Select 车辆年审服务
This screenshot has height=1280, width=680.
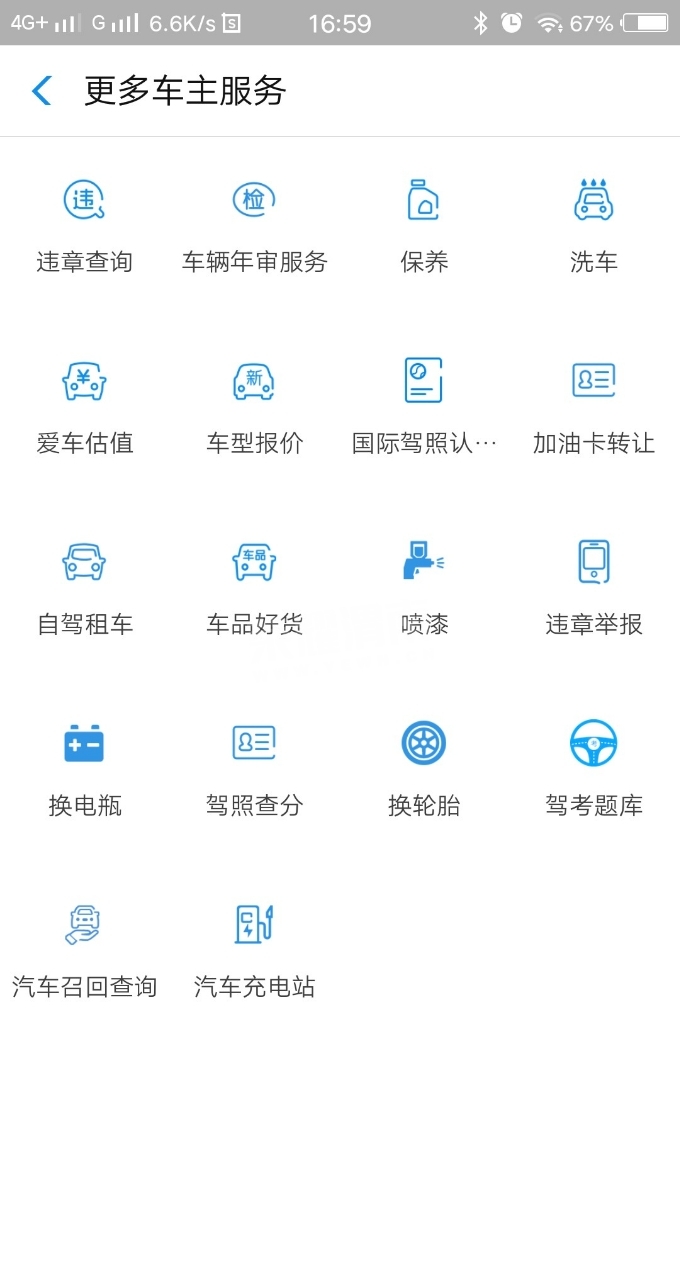tap(254, 225)
